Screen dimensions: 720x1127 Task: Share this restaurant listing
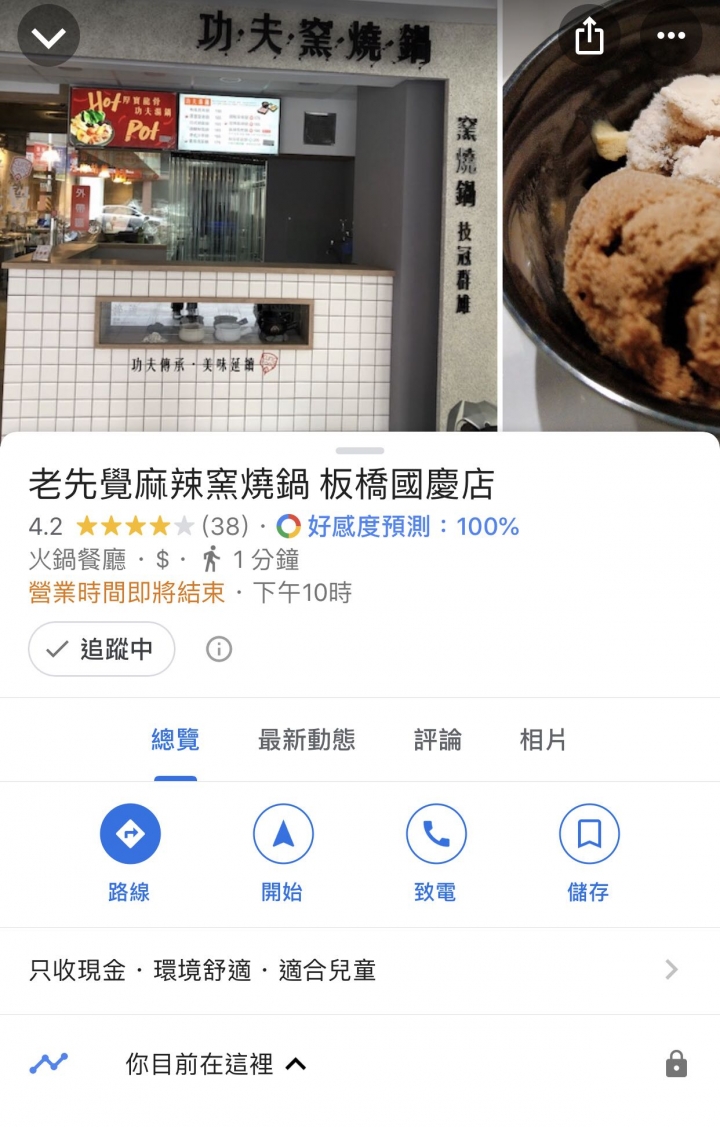tap(590, 37)
